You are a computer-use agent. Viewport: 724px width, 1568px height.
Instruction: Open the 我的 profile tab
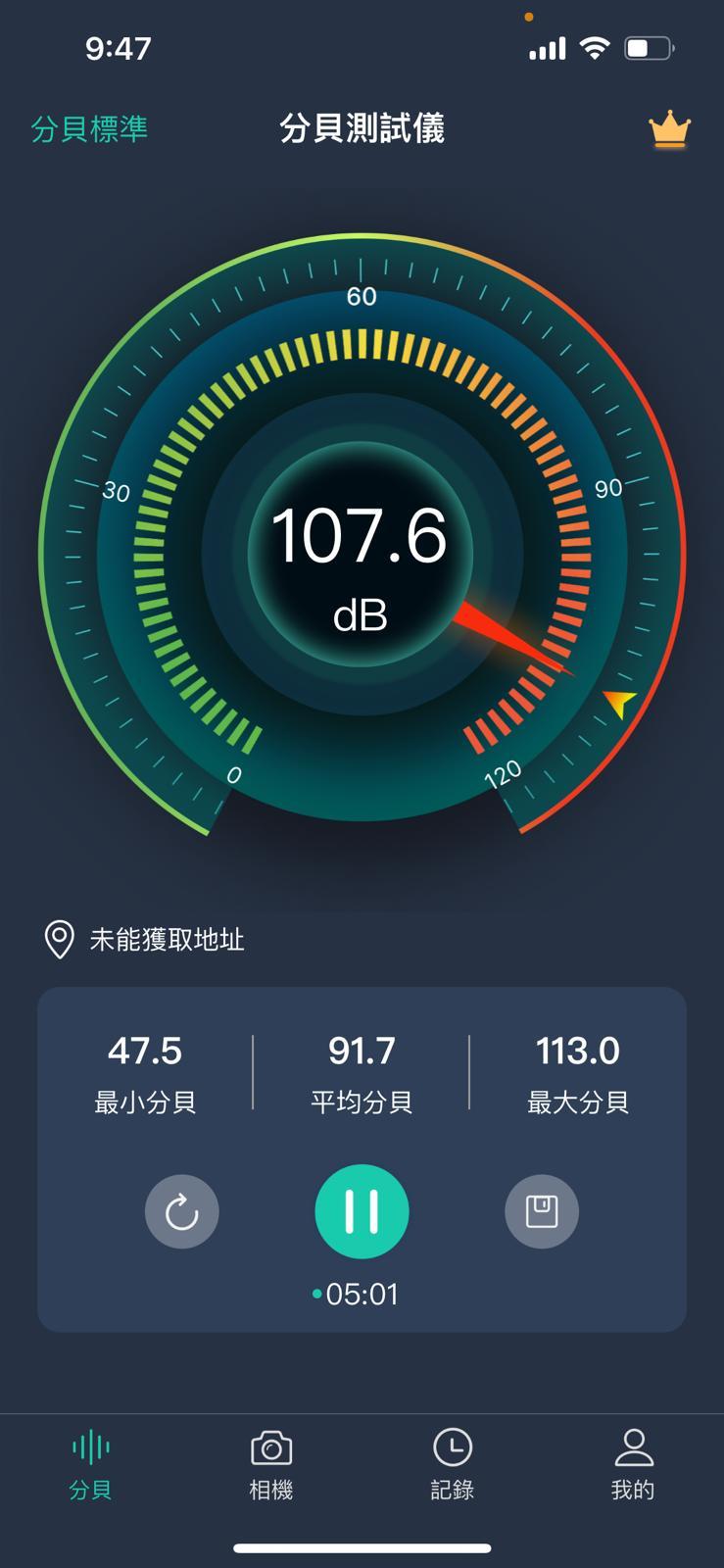633,1464
